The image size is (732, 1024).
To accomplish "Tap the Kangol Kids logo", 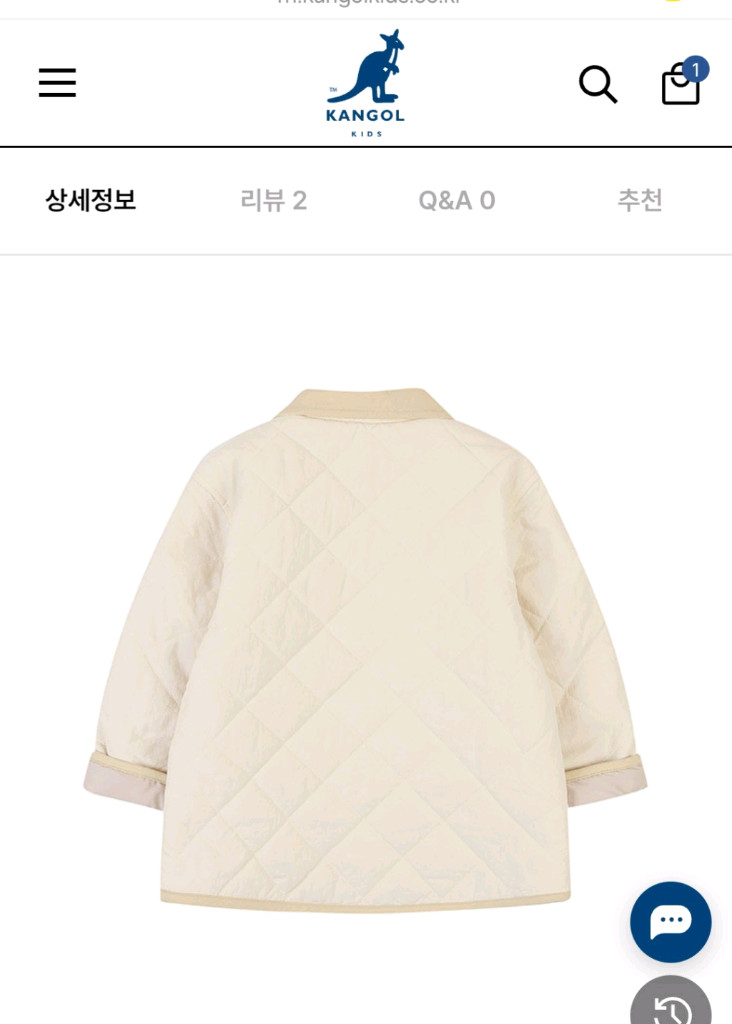I will tap(365, 83).
